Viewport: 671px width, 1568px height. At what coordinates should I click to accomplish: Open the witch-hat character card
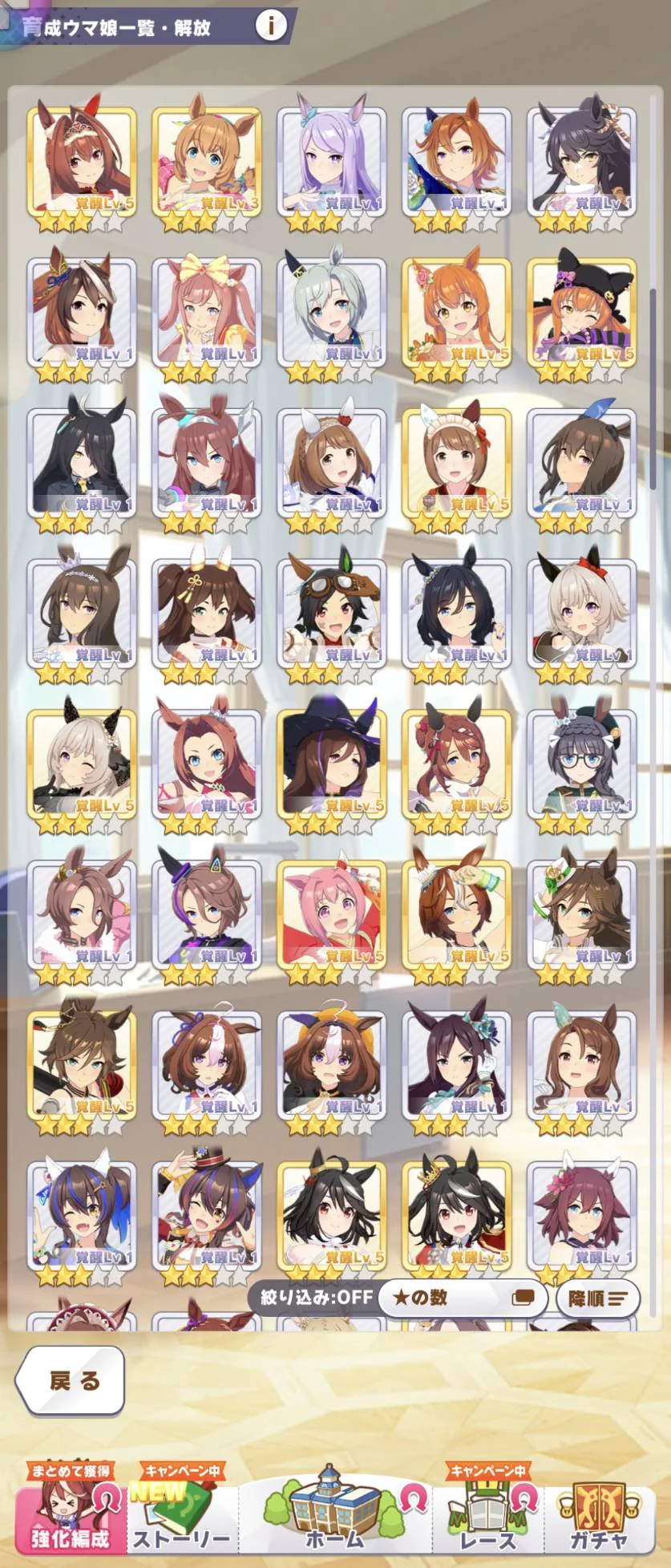(331, 764)
